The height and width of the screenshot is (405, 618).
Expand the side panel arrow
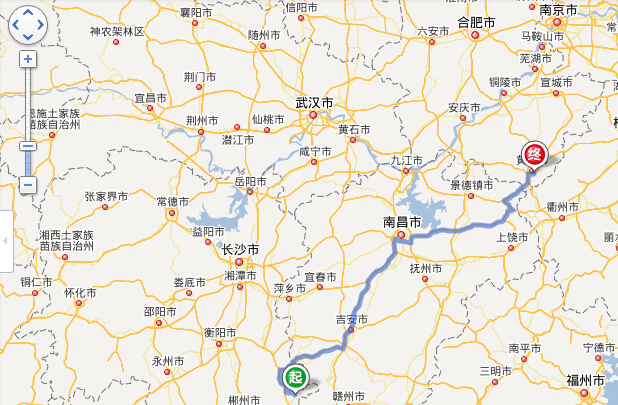point(5,240)
